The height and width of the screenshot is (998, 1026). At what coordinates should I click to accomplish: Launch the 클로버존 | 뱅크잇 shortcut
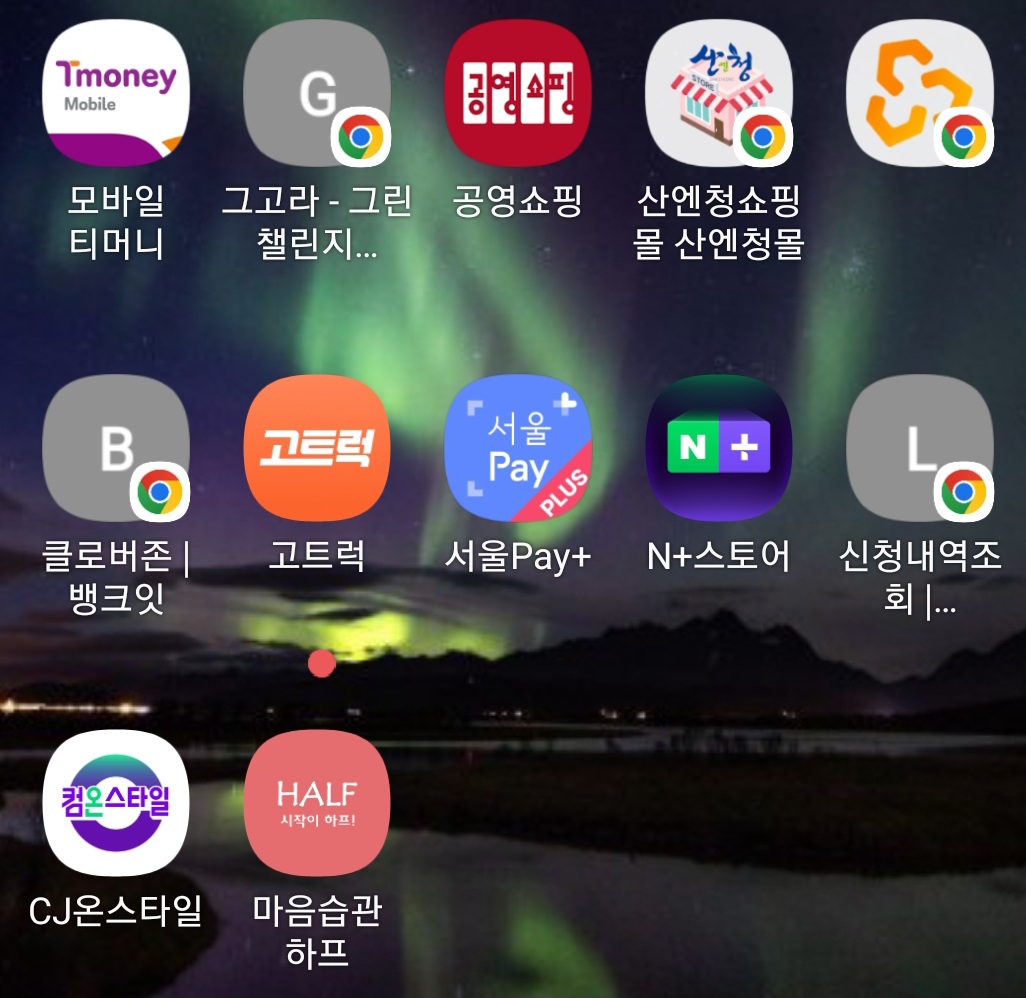point(116,448)
